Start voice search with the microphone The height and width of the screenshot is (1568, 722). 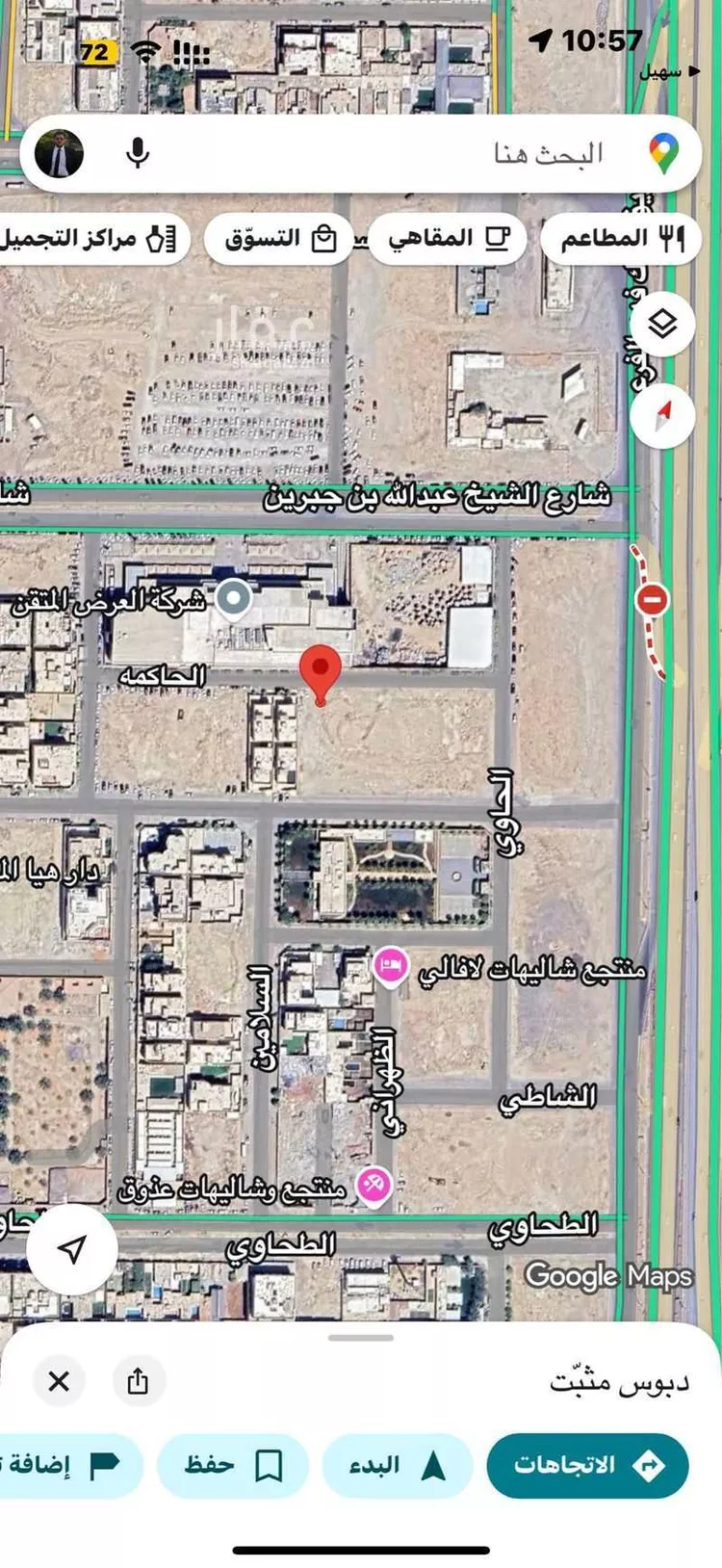[138, 154]
